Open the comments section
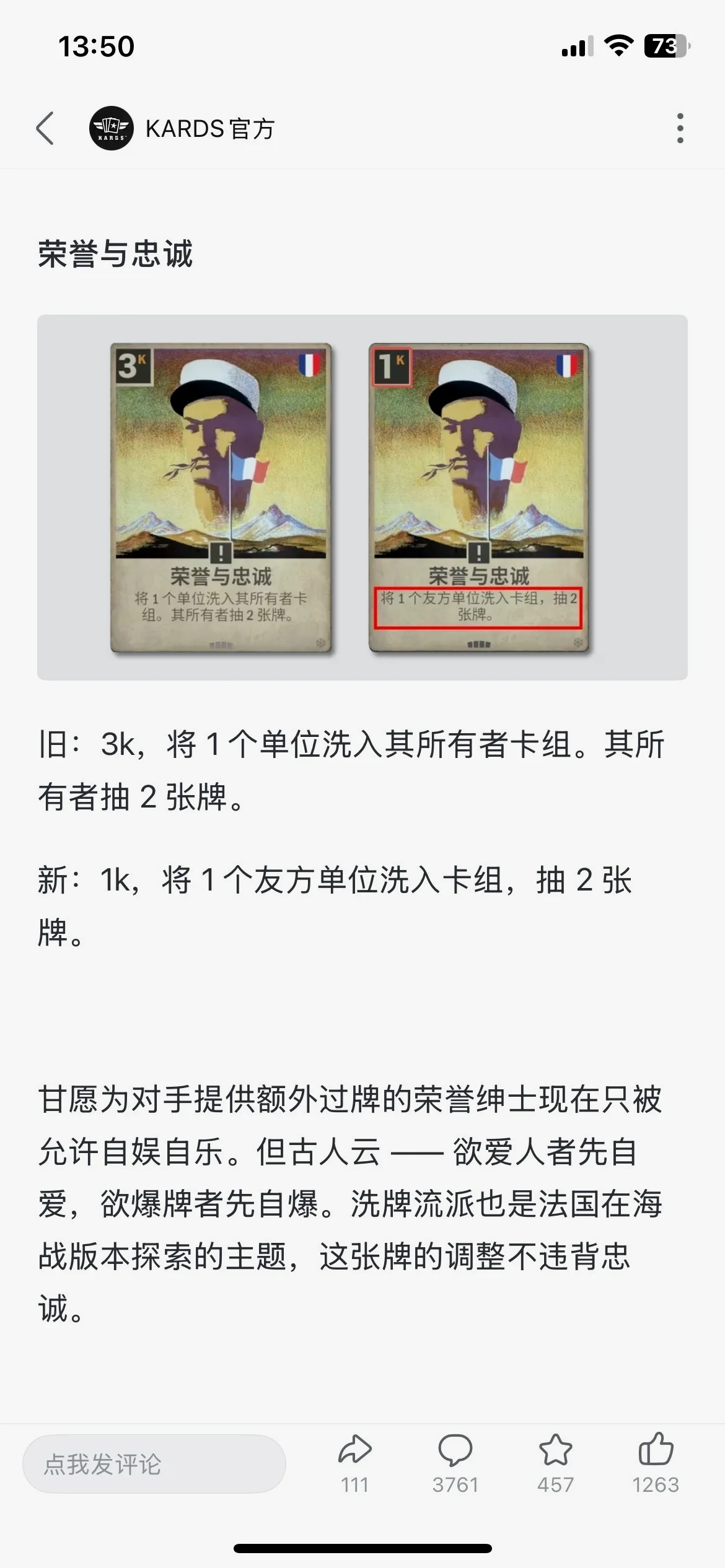 click(x=455, y=1461)
